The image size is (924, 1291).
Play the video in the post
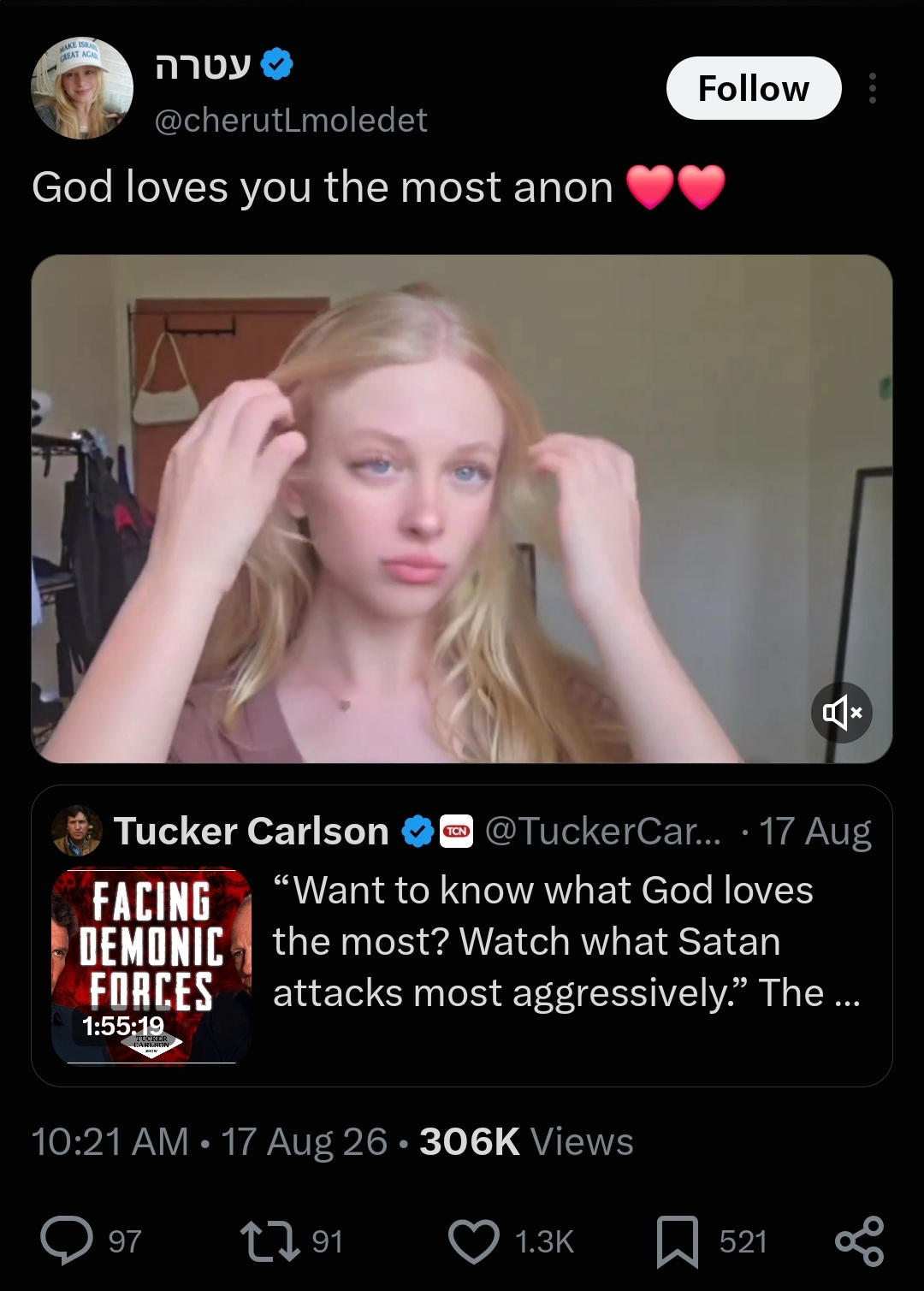point(462,508)
